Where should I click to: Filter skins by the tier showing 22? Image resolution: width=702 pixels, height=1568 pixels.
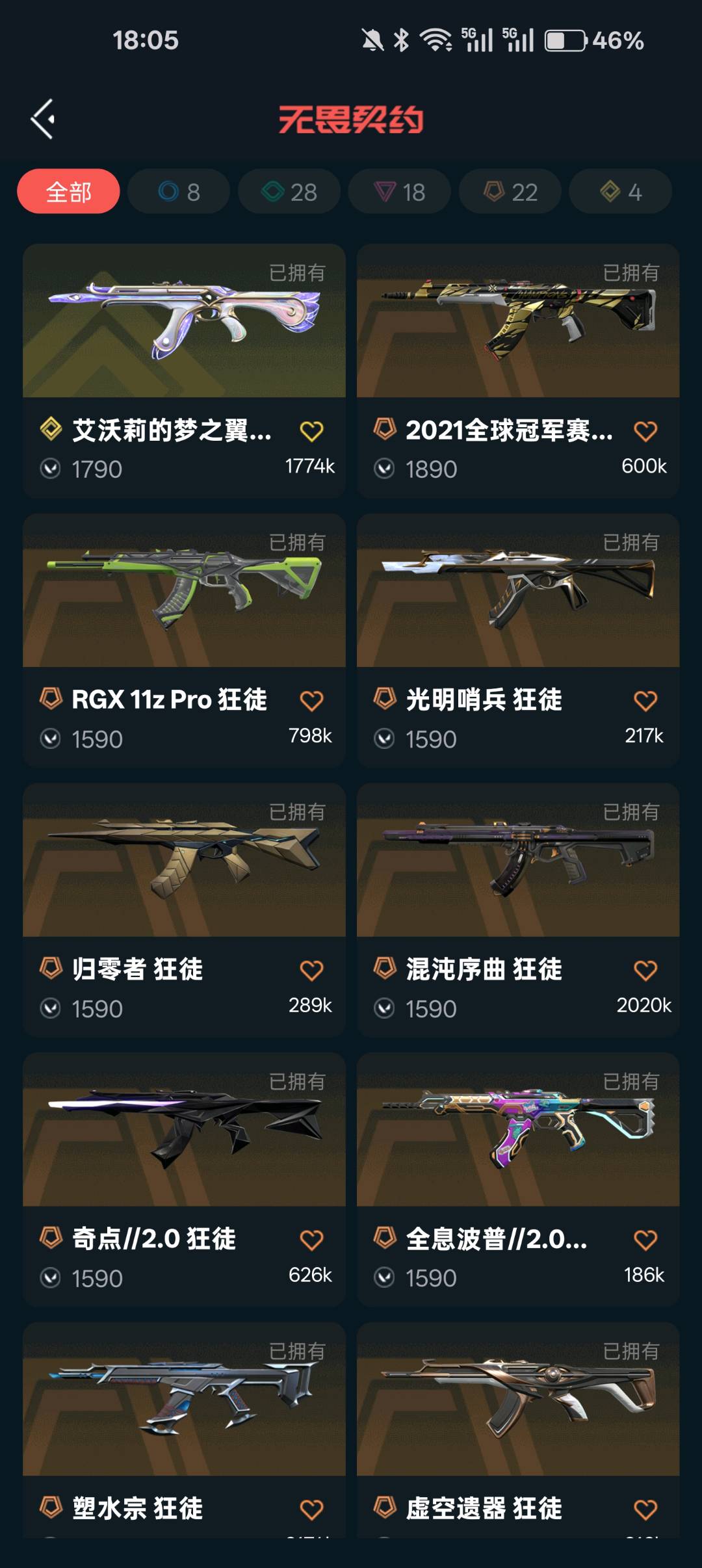[x=510, y=192]
